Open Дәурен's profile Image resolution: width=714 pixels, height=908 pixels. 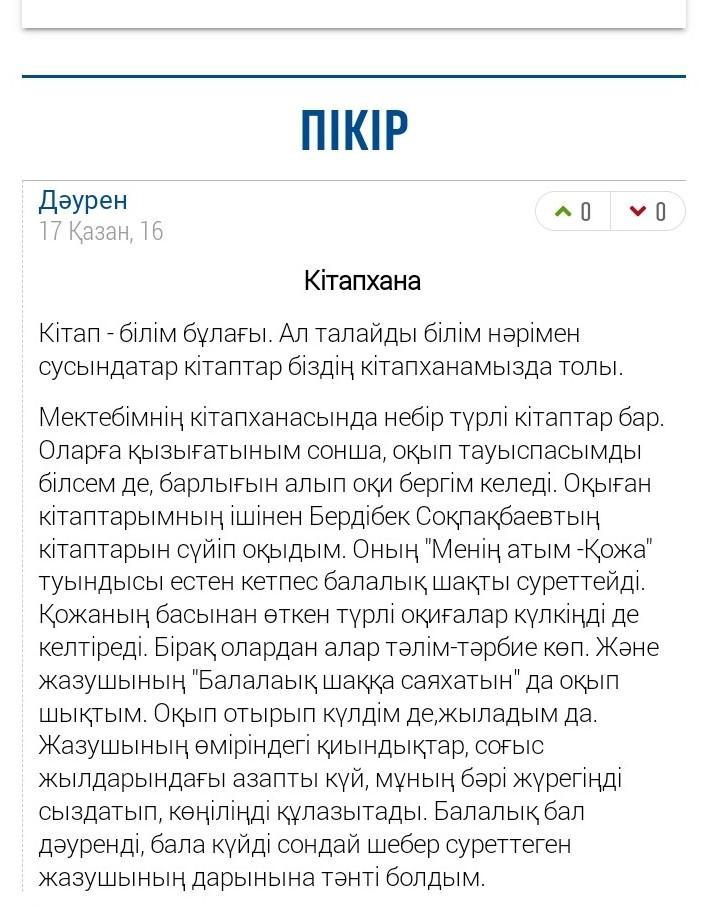coord(83,199)
